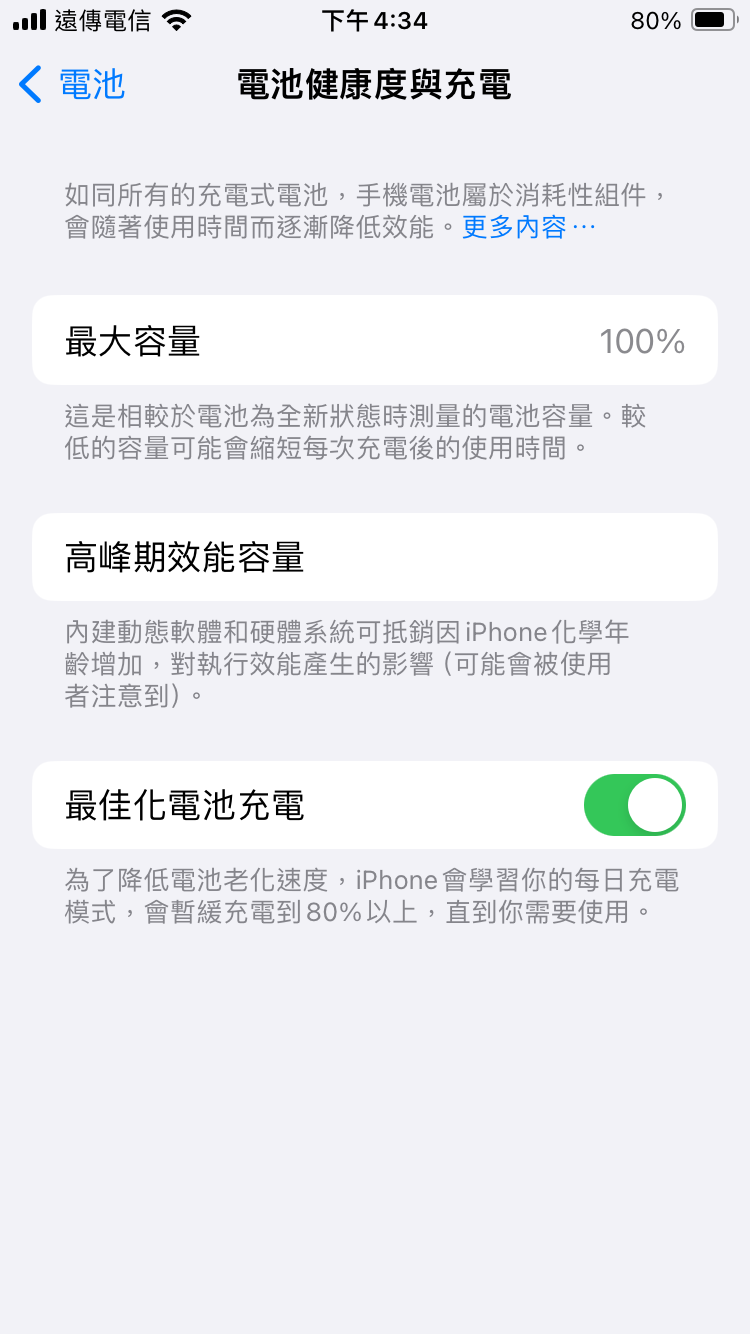Go back to 電池 settings

tap(72, 85)
